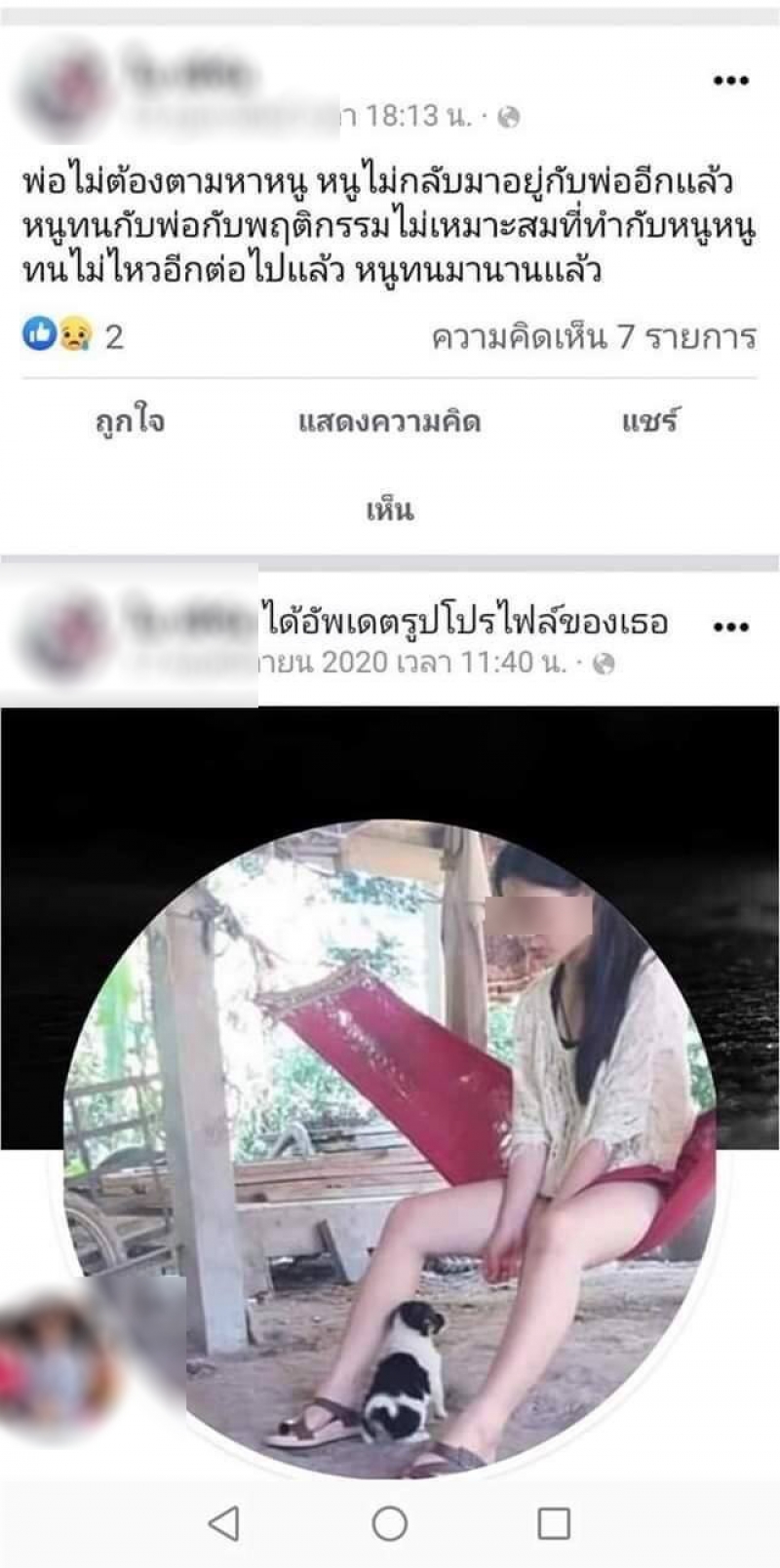
Task: Open recent apps with square button
Action: 554,1522
